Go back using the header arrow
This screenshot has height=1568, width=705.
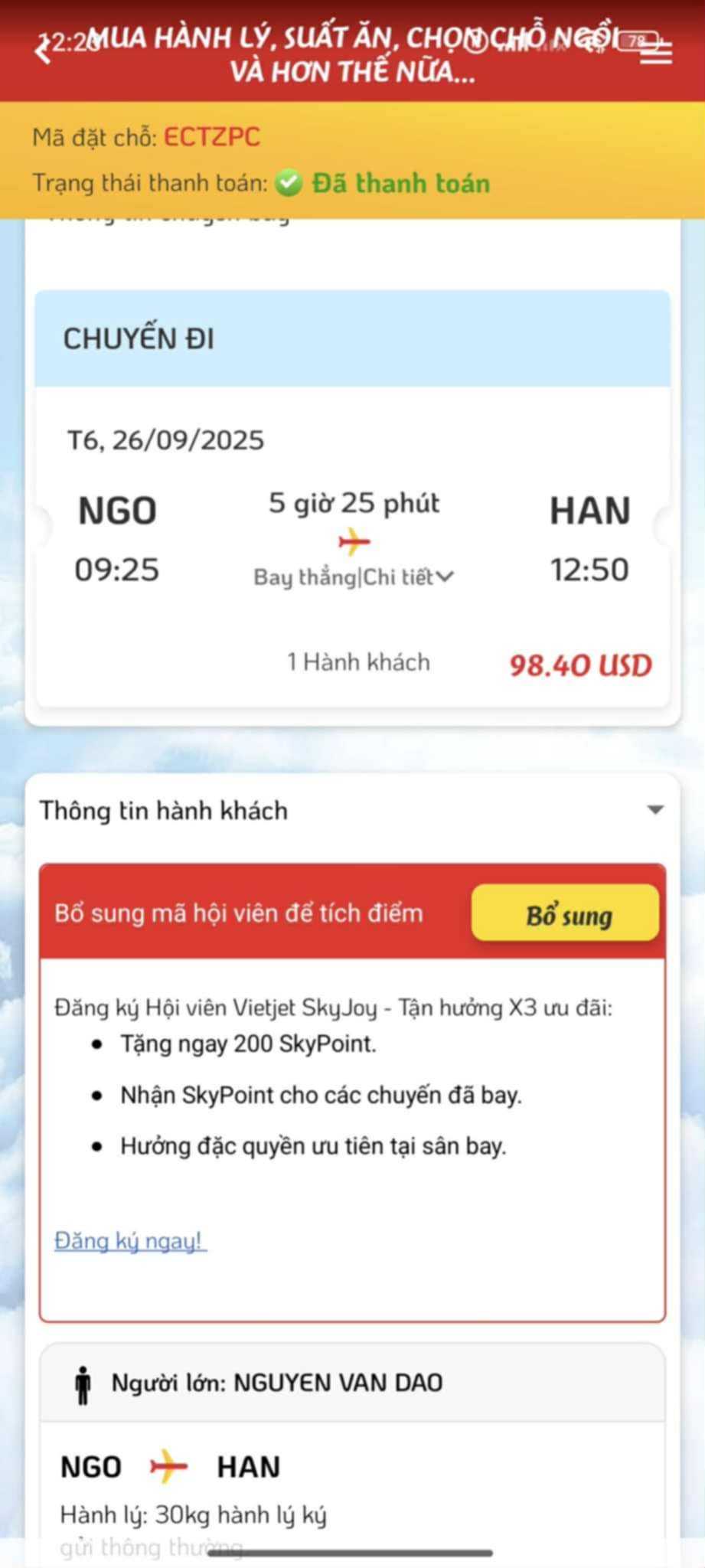pyautogui.click(x=43, y=51)
